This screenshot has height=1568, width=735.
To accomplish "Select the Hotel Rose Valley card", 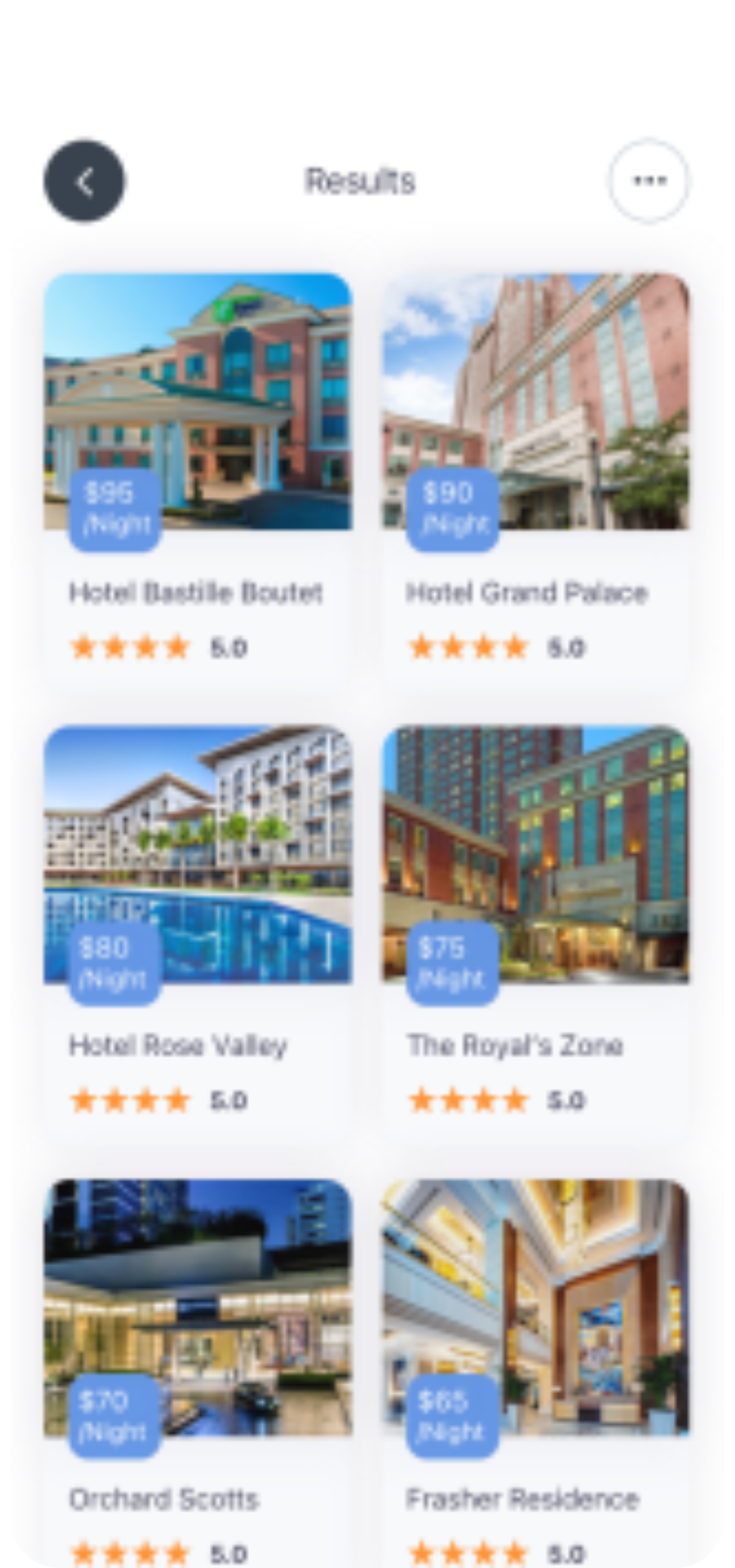I will coord(198,927).
